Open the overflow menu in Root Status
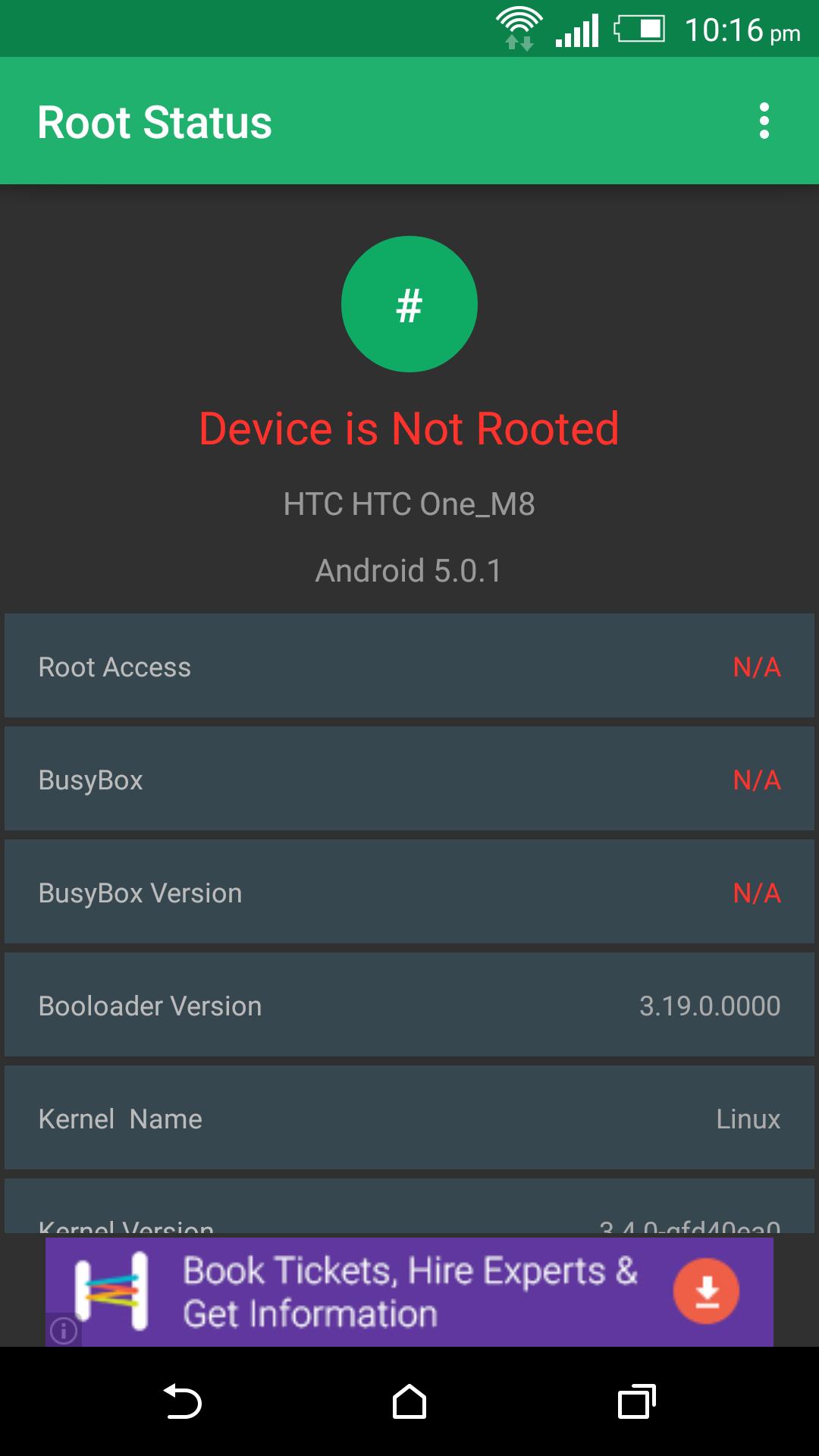This screenshot has height=1456, width=819. (765, 121)
